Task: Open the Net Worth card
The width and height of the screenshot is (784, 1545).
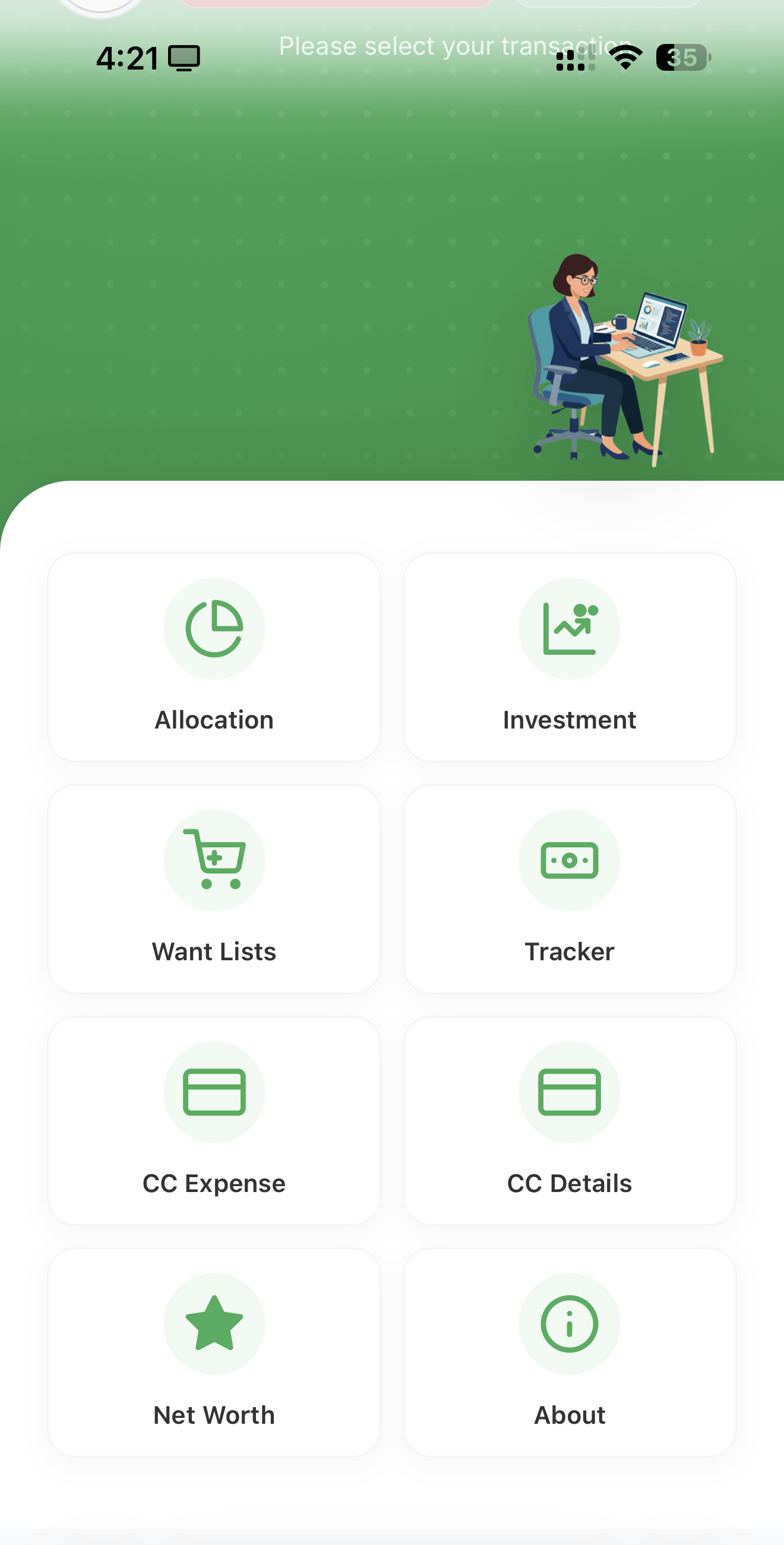Action: 214,1352
